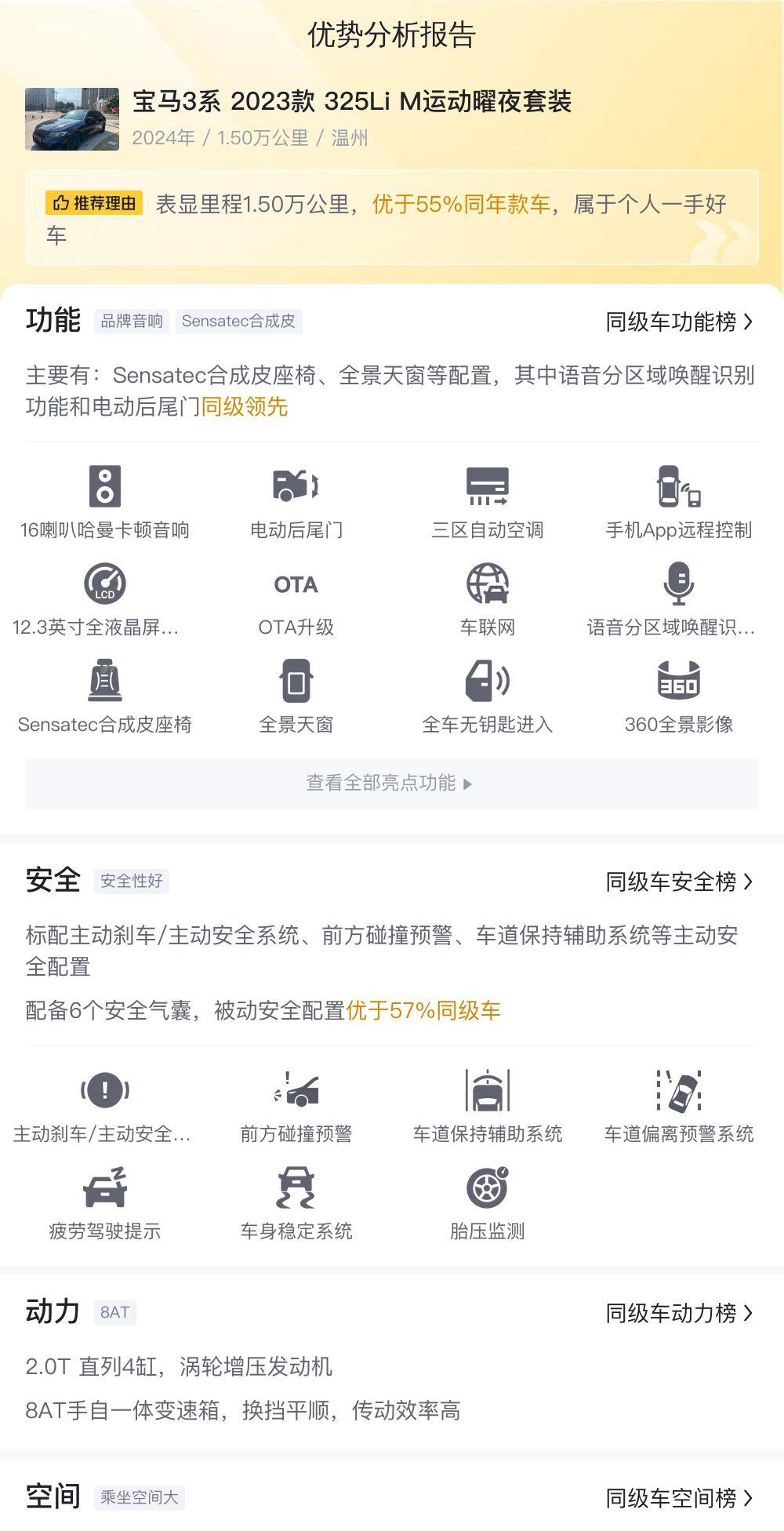The width and height of the screenshot is (784, 1531).
Task: Open the 同级车动力榜 ranking link
Action: 679,1313
